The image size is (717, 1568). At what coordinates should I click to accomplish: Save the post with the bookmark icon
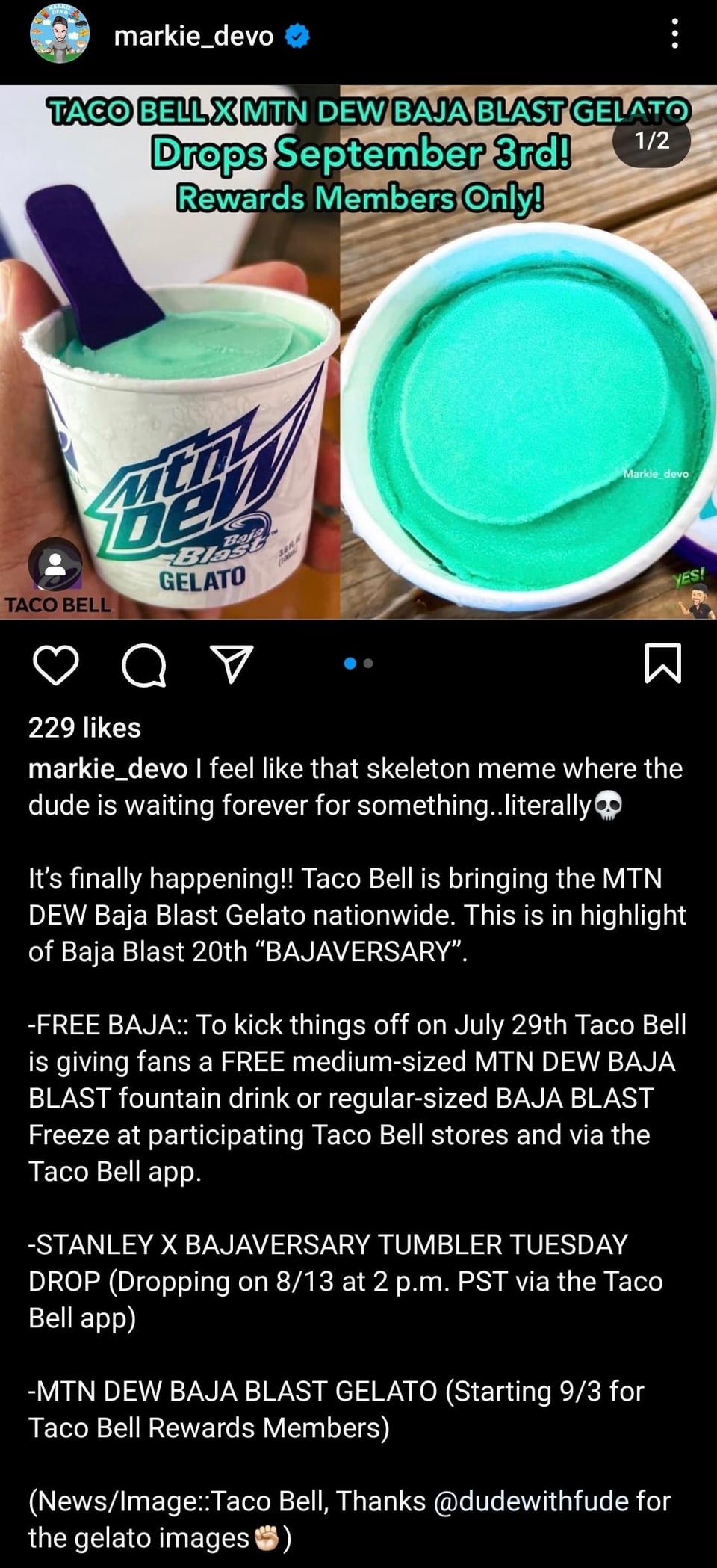662,664
